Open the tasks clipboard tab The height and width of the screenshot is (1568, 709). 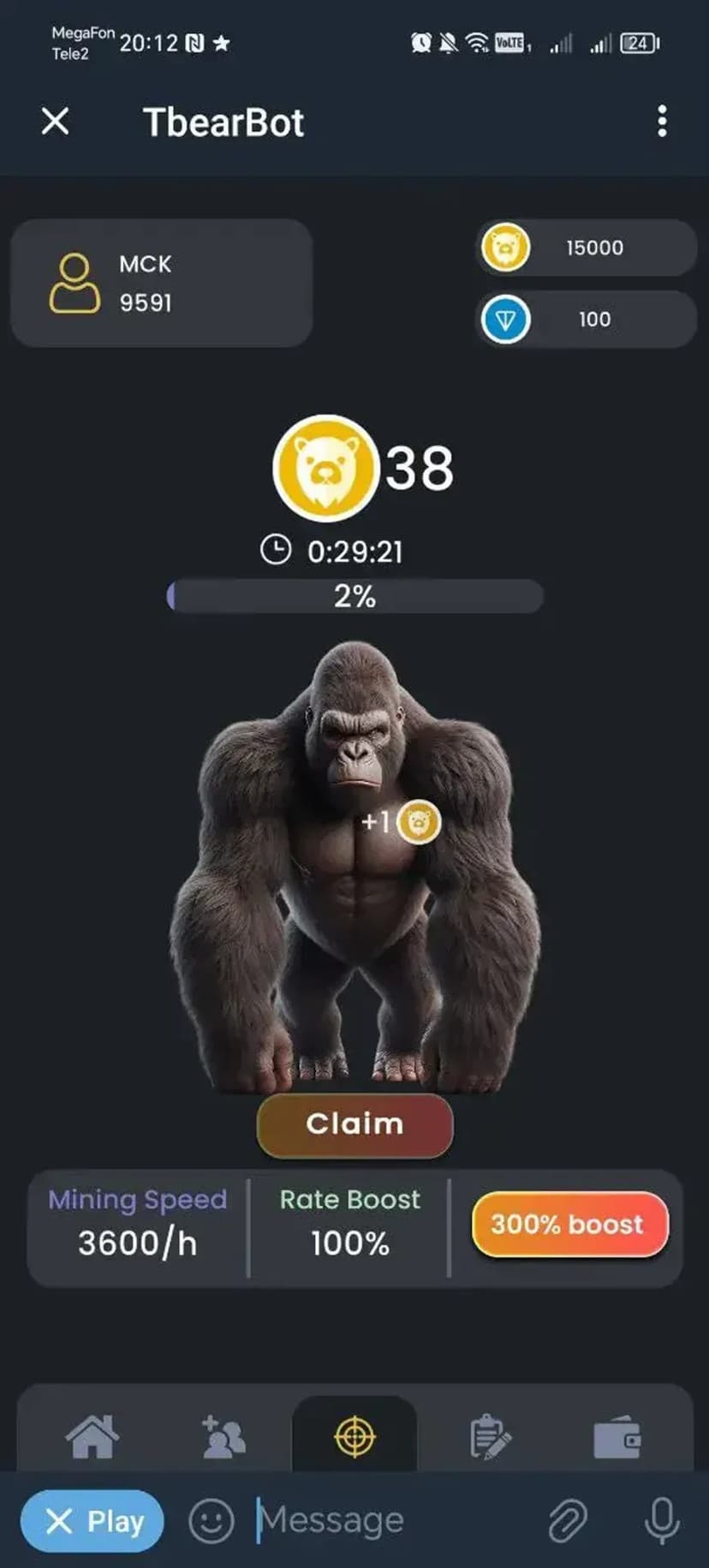pyautogui.click(x=489, y=1437)
